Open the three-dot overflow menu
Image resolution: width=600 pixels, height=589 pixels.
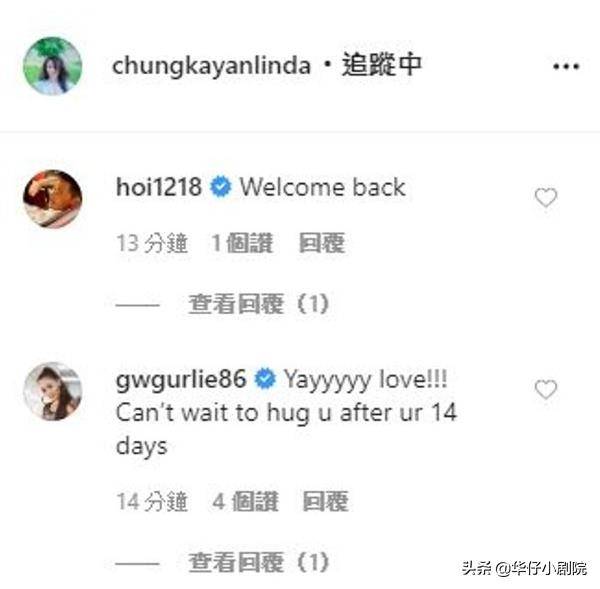(x=565, y=66)
